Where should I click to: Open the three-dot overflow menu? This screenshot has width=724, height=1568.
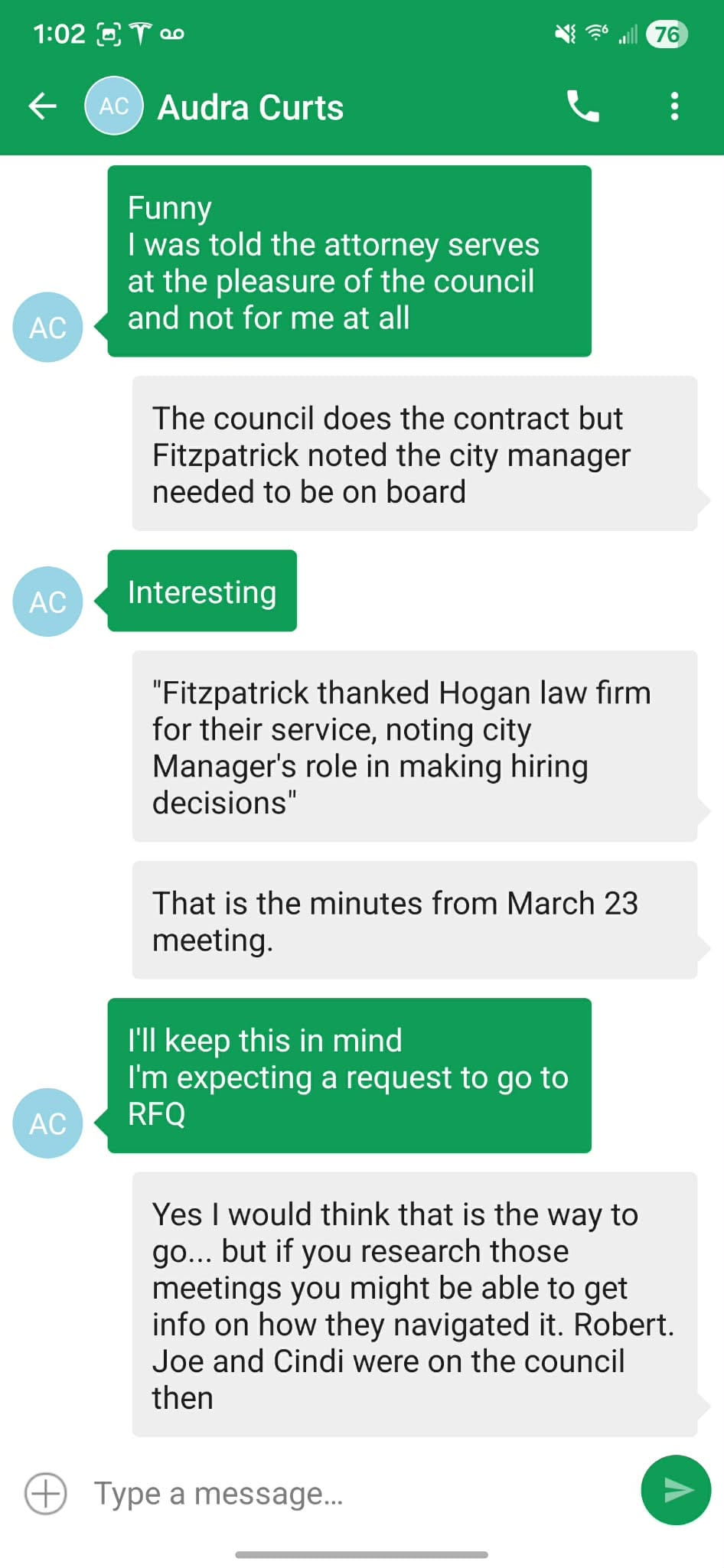pyautogui.click(x=674, y=106)
